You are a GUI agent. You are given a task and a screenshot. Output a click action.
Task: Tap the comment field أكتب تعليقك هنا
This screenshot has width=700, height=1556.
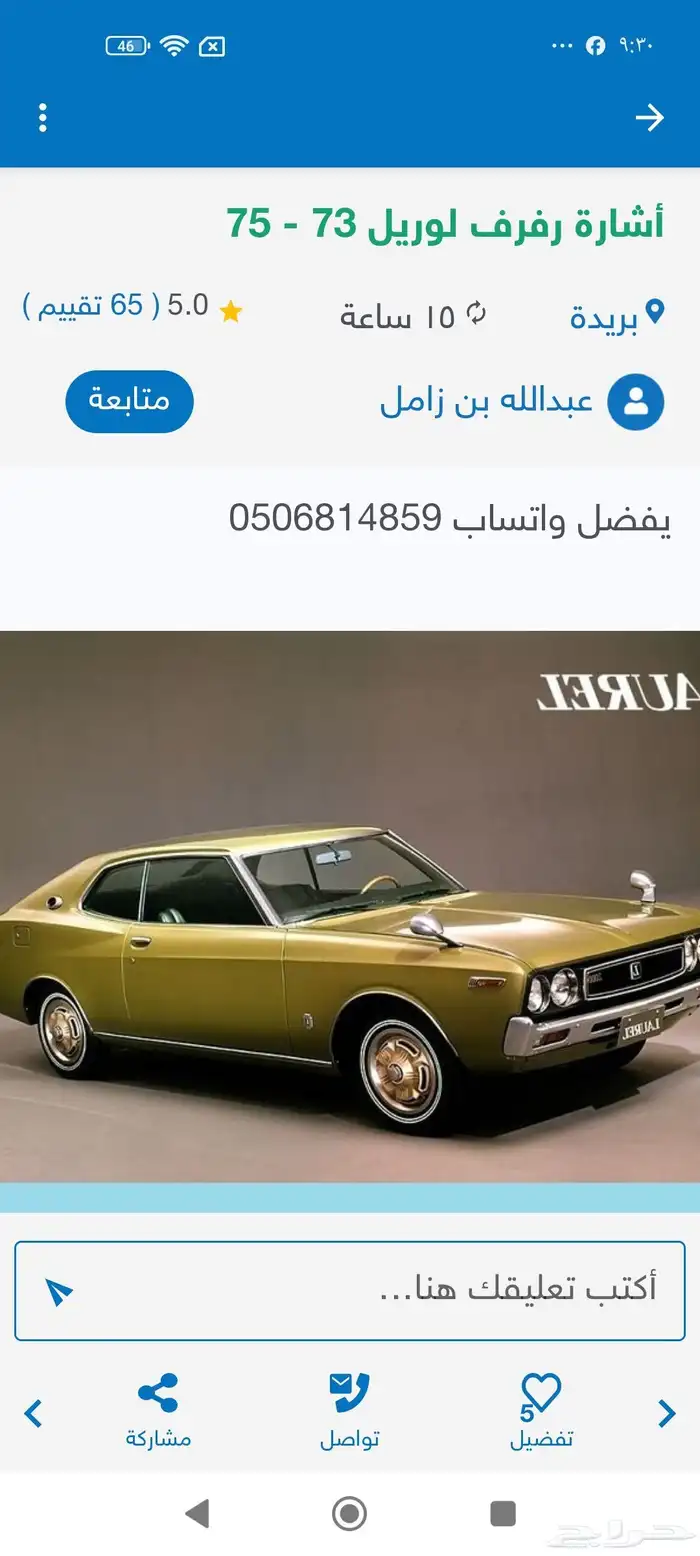[380, 1289]
